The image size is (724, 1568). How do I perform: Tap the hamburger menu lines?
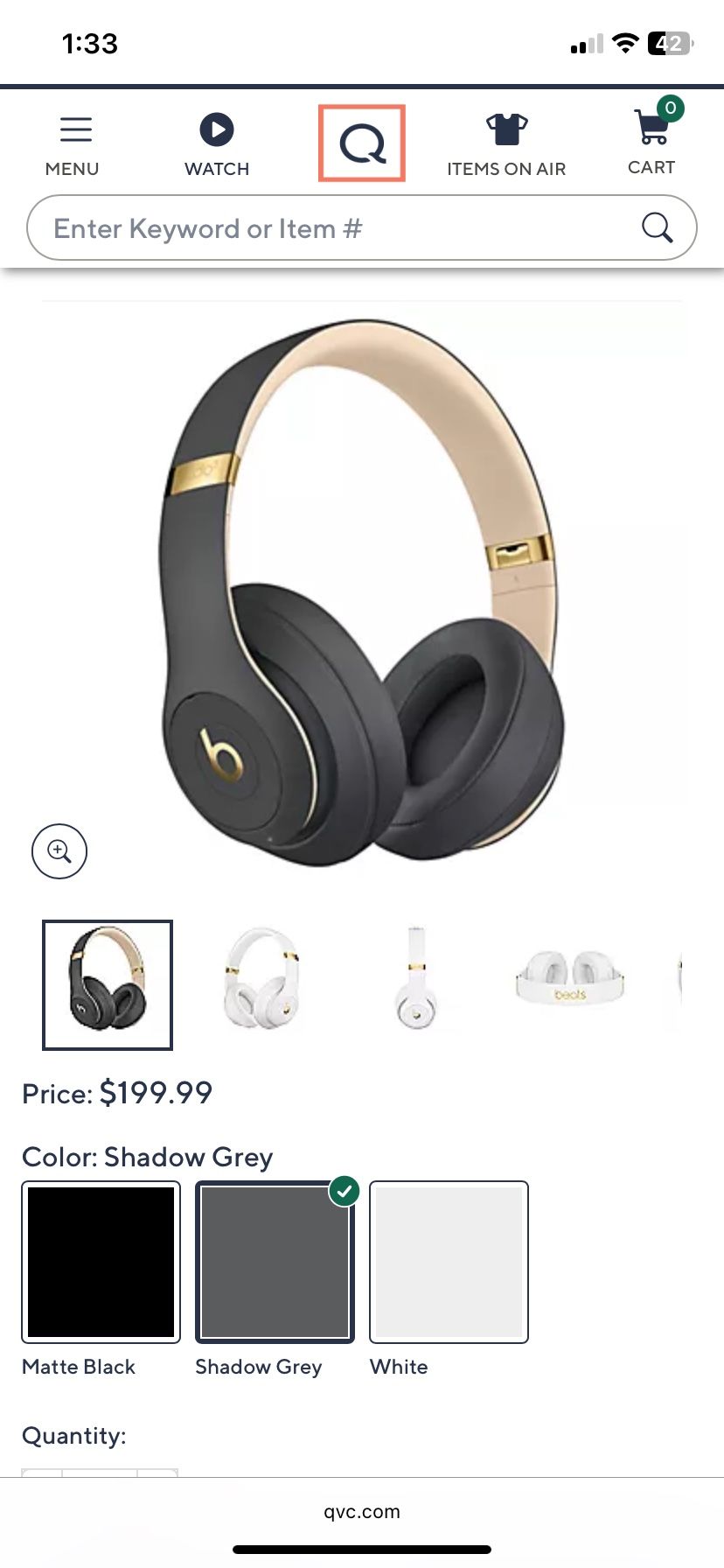pos(75,129)
